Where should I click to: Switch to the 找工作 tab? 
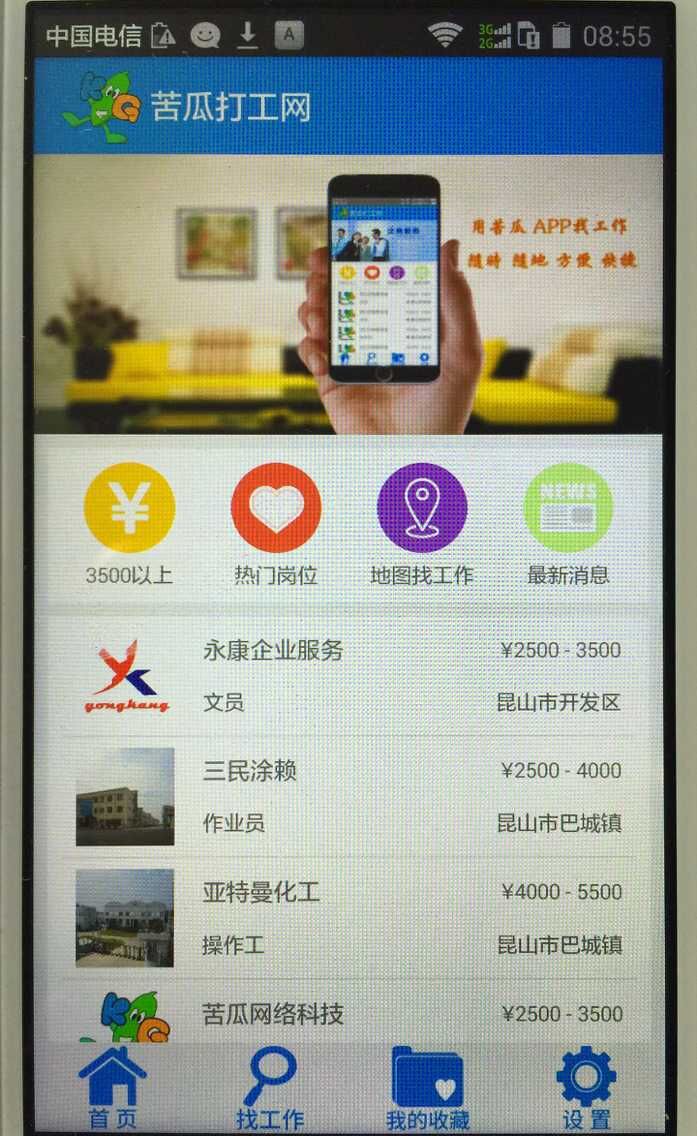point(270,1087)
